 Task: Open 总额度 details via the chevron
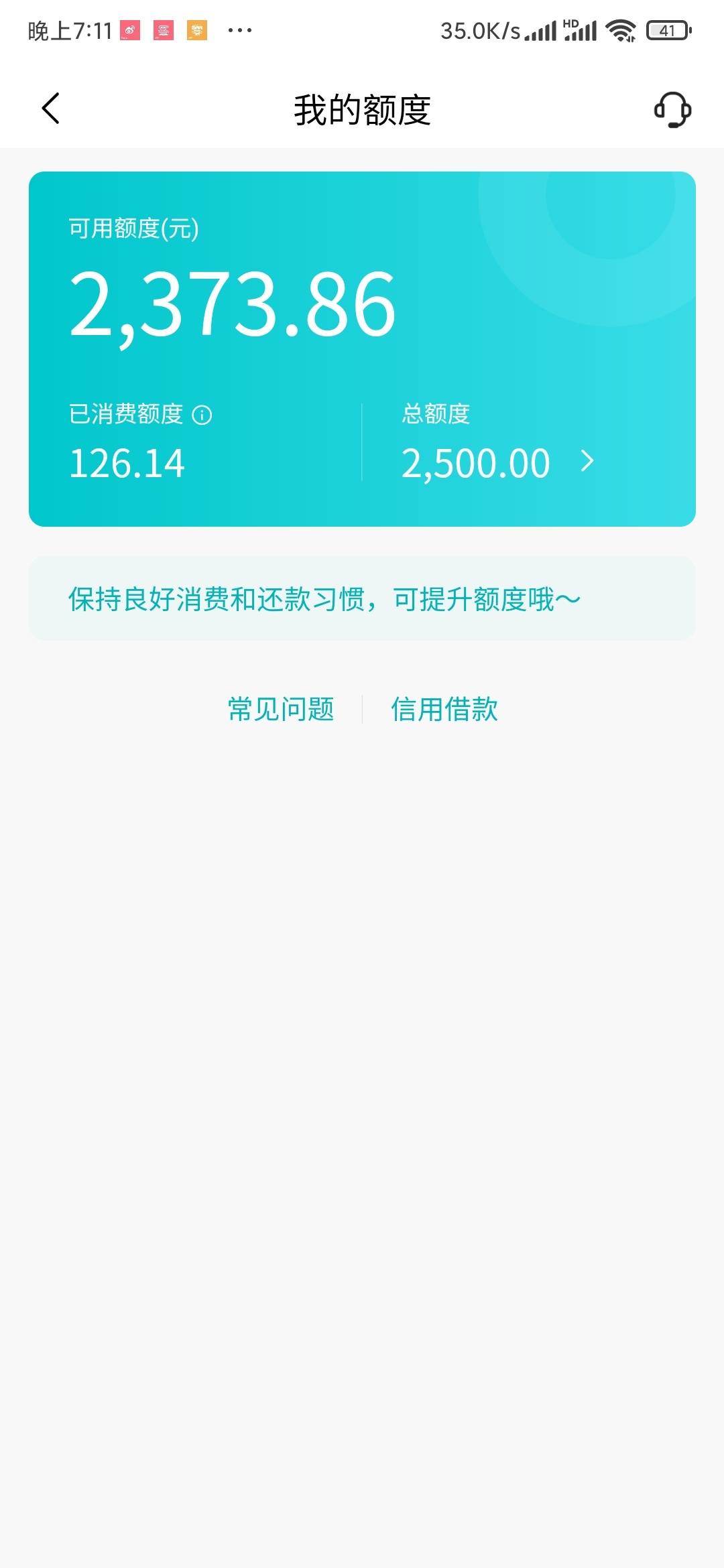coord(587,461)
